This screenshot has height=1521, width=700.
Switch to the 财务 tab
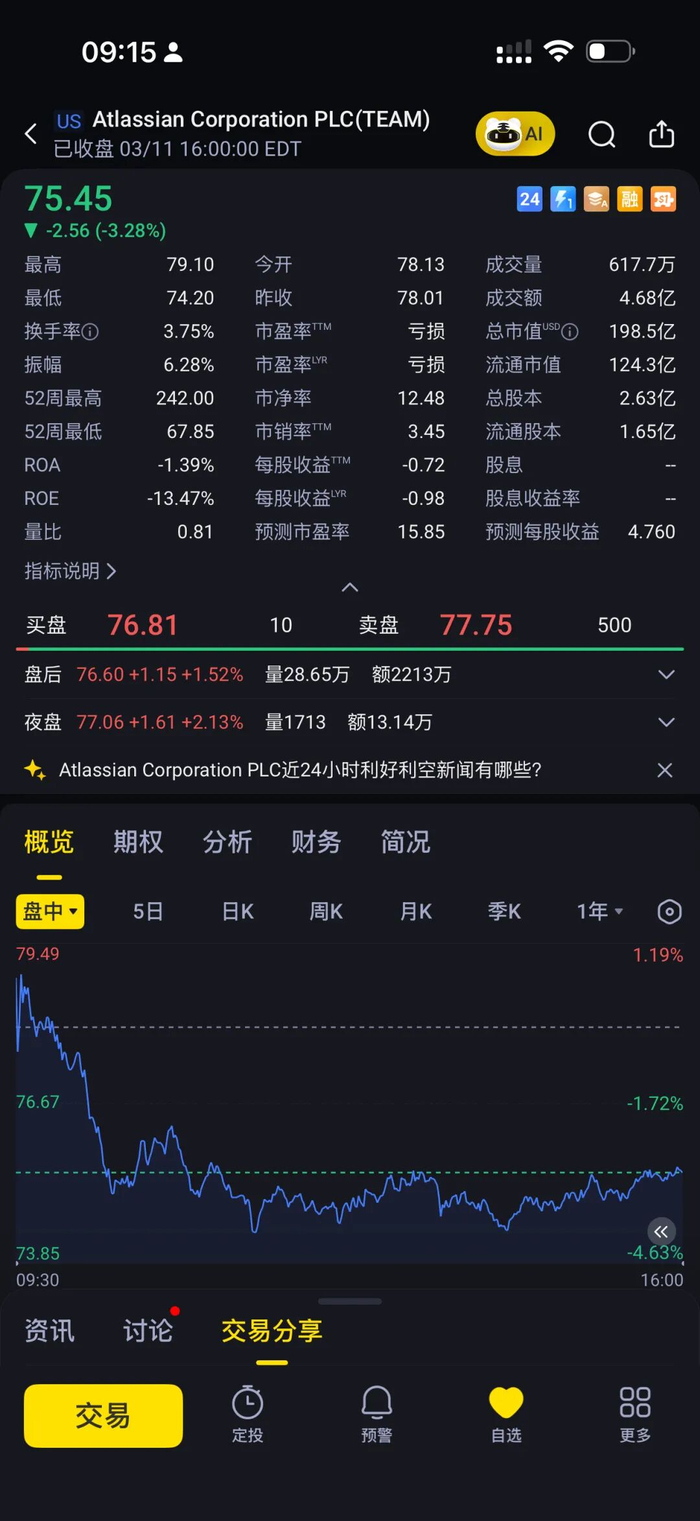[316, 842]
